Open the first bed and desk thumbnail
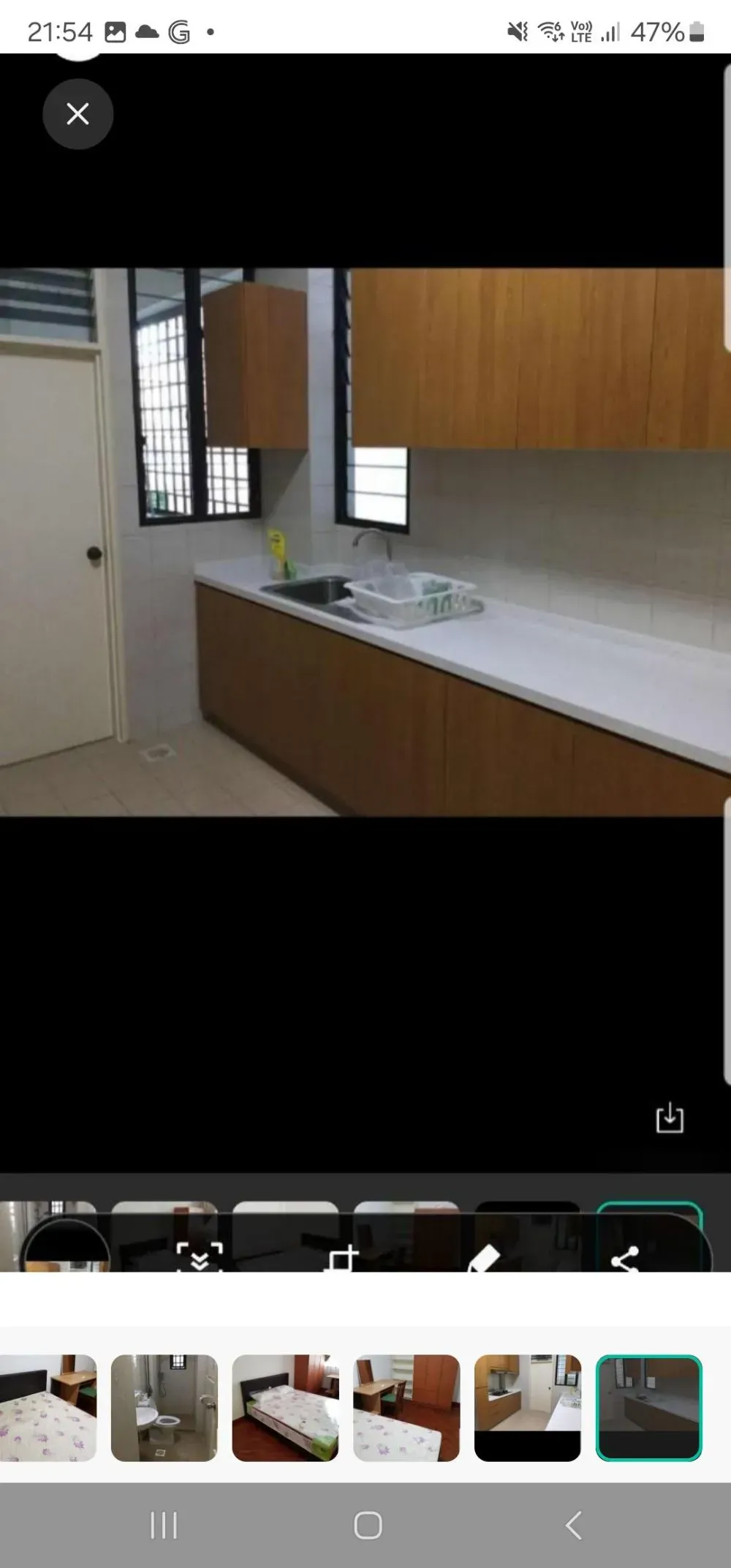731x1568 pixels. point(48,1408)
